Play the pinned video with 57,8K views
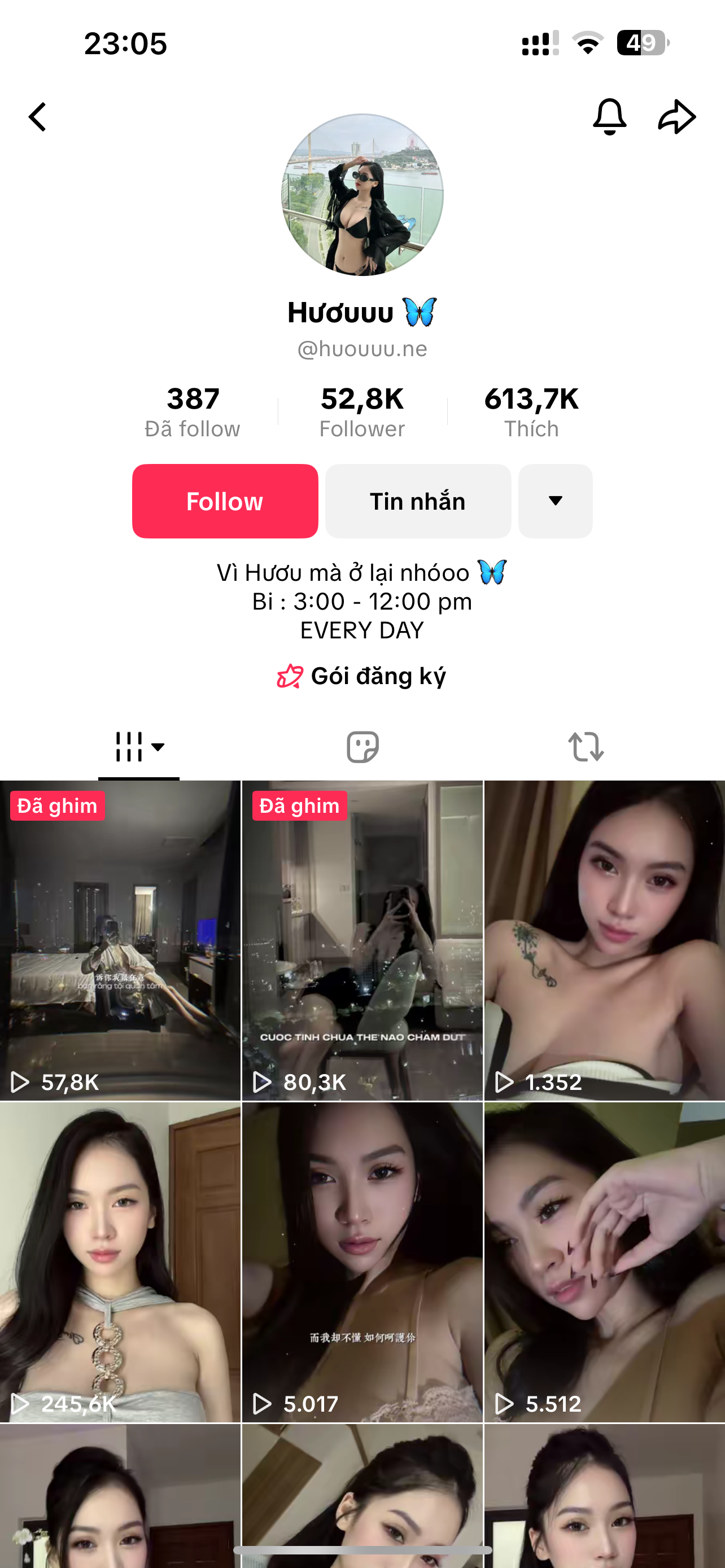The width and height of the screenshot is (725, 1568). pos(120,940)
